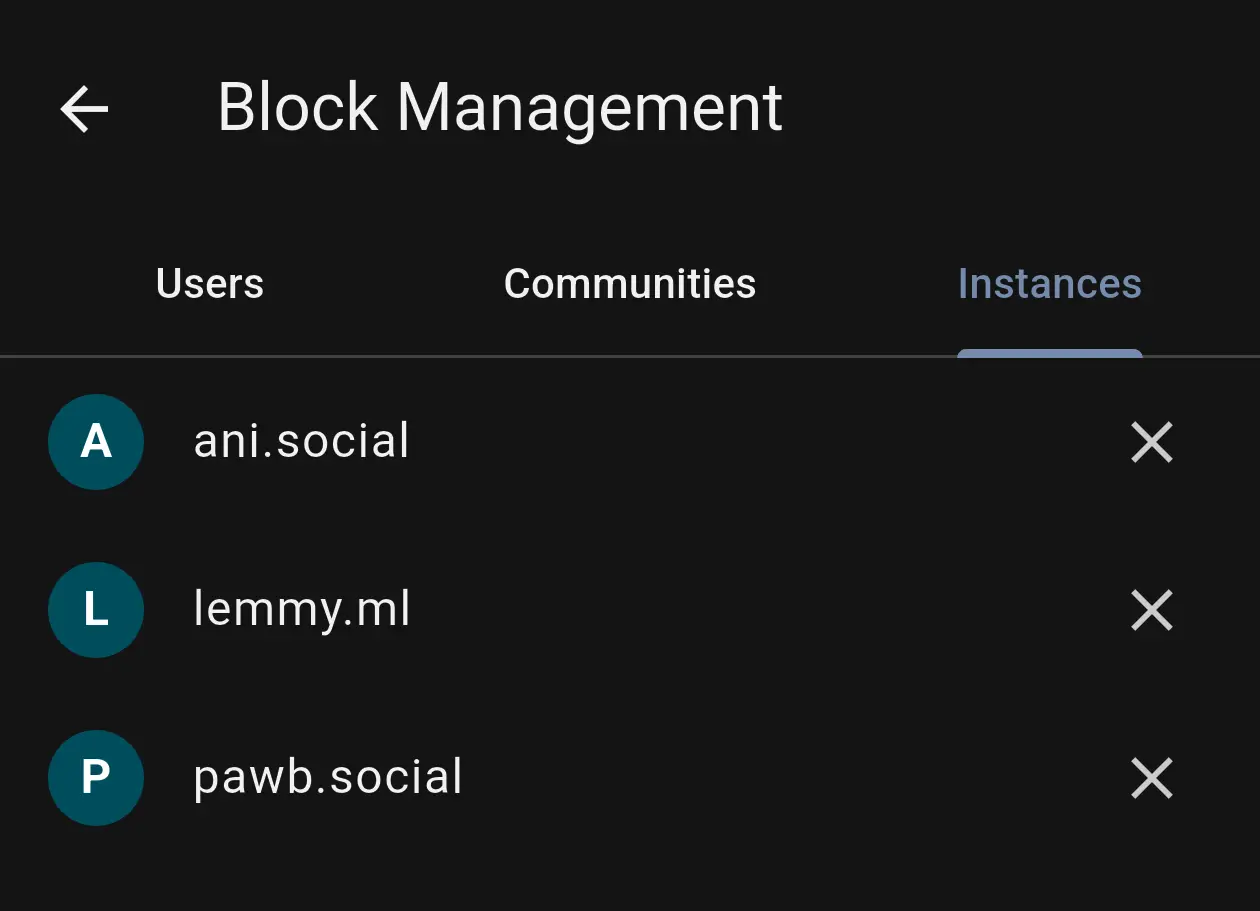Viewport: 1260px width, 911px height.
Task: Switch to the Users tab
Action: click(210, 284)
